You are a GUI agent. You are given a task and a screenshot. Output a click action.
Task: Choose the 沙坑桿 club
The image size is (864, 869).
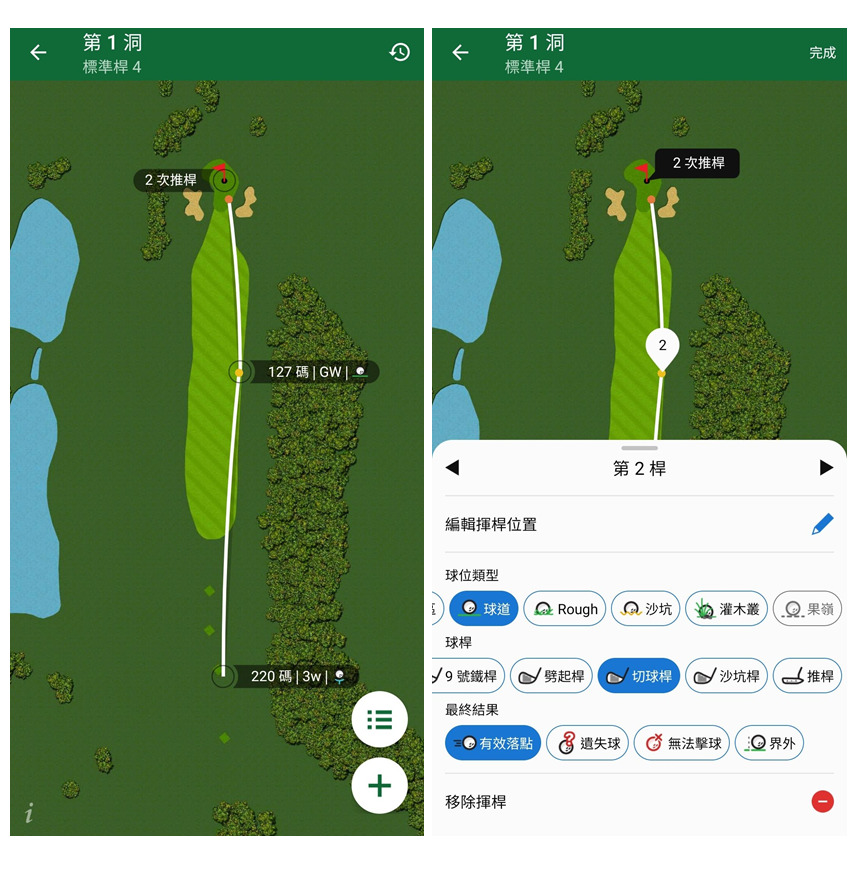726,676
